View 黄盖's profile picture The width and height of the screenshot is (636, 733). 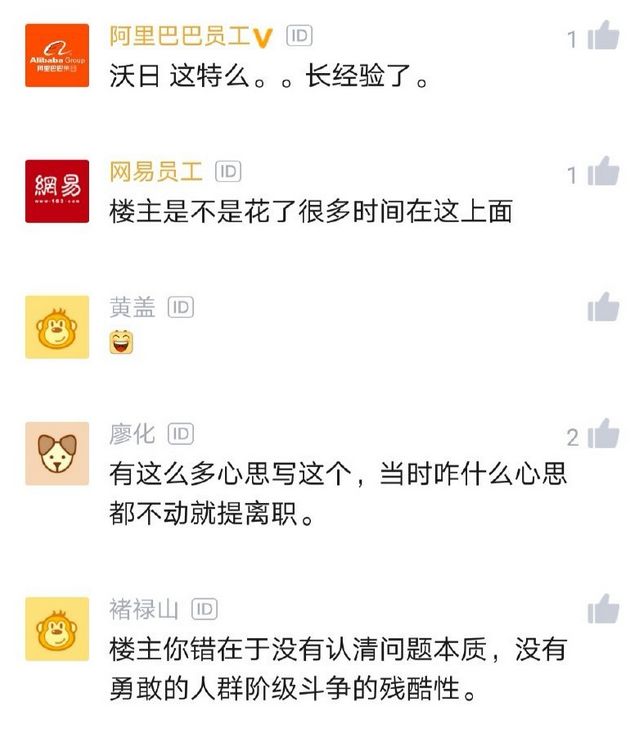coord(57,326)
